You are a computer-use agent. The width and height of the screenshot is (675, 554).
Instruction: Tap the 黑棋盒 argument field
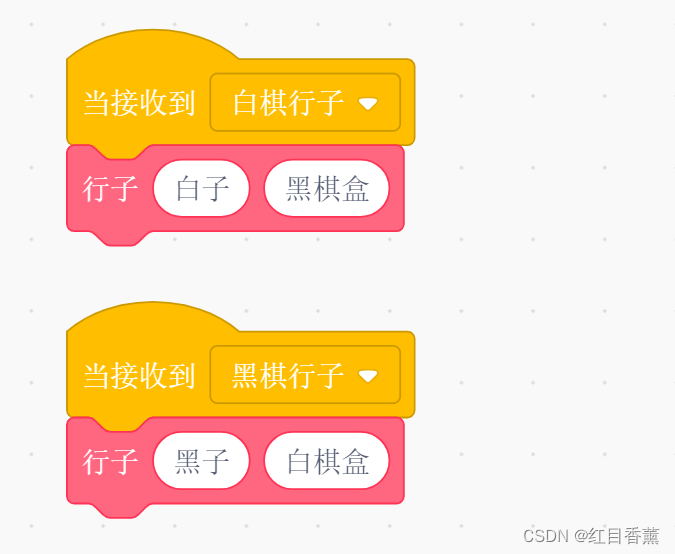(x=327, y=188)
